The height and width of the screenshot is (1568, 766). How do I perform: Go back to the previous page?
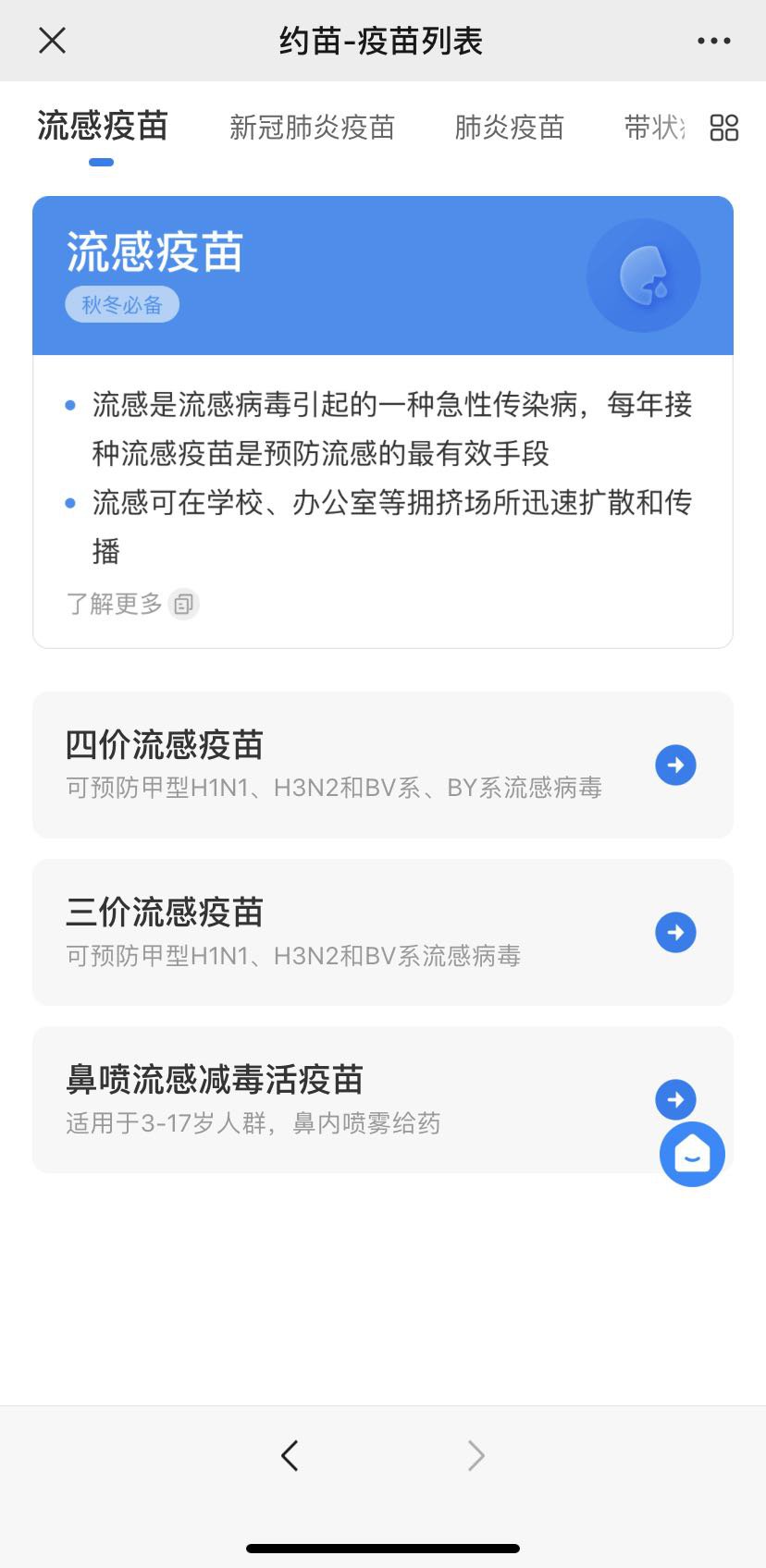click(x=290, y=1455)
